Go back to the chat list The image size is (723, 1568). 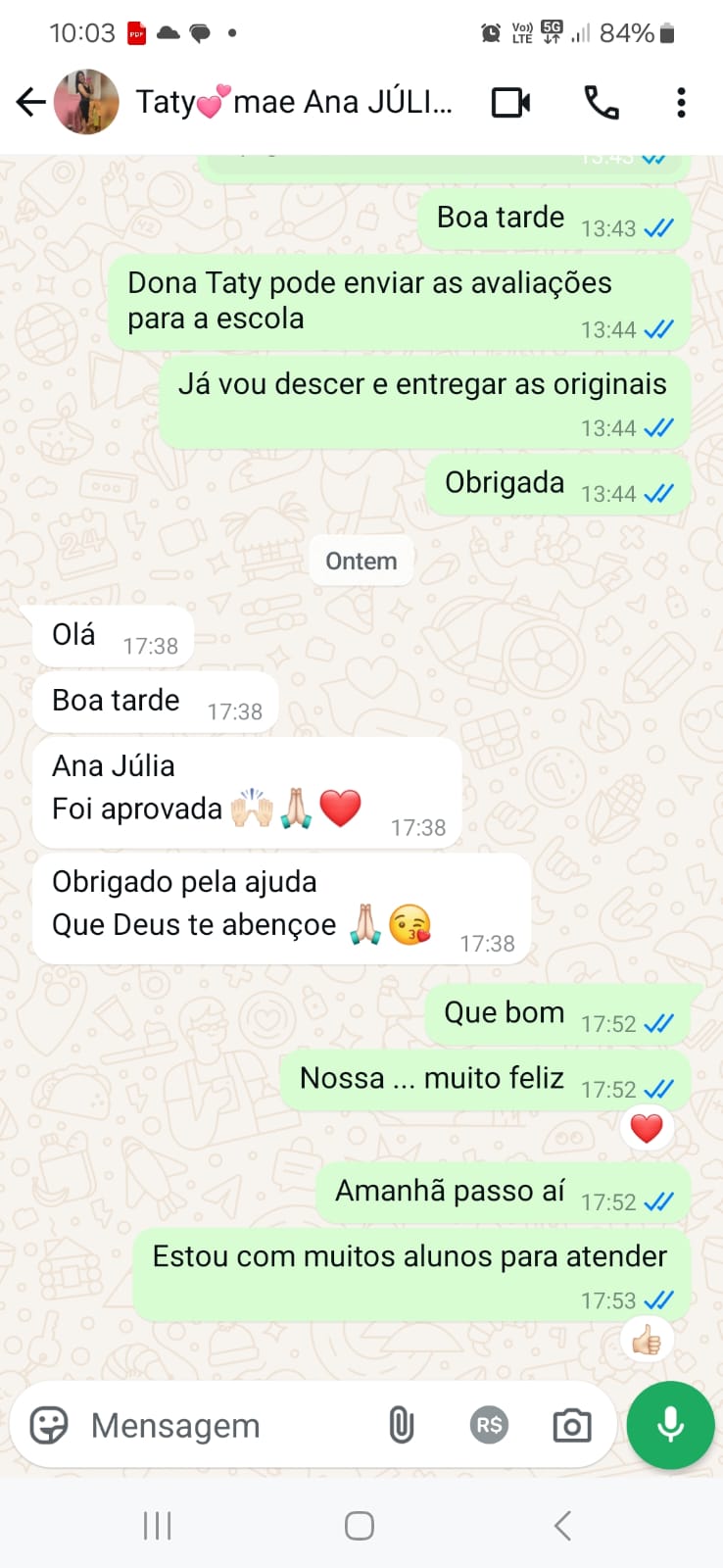coord(30,102)
